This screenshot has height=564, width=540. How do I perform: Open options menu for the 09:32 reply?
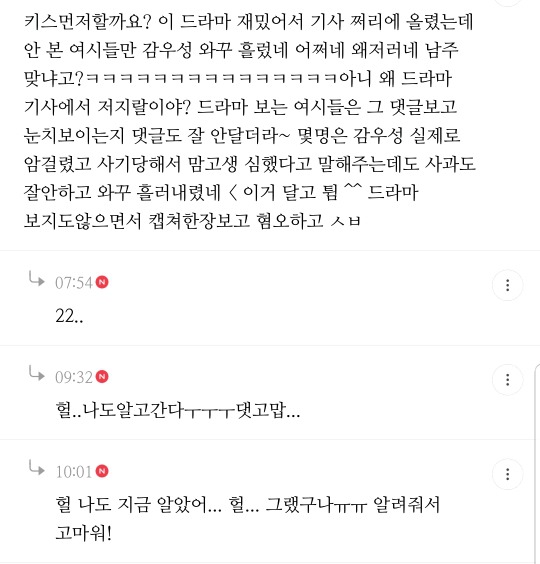click(x=507, y=379)
